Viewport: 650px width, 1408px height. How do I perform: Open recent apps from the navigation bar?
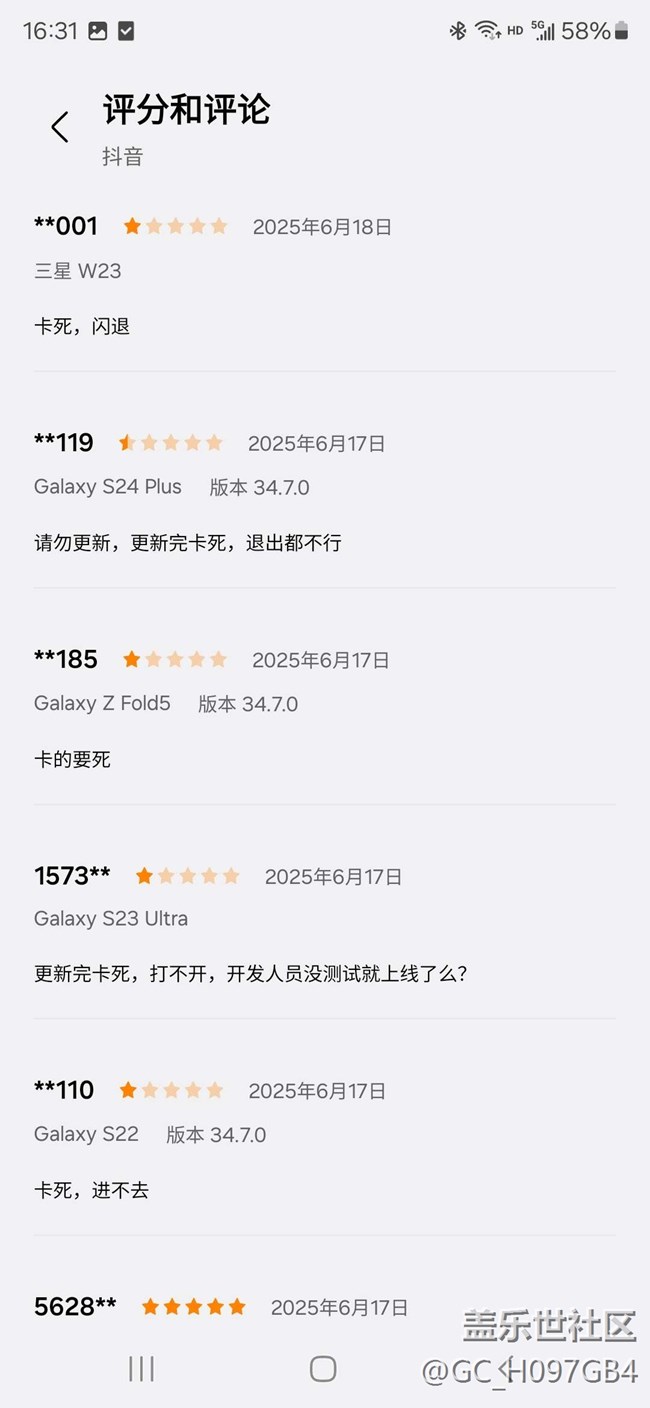[141, 1369]
